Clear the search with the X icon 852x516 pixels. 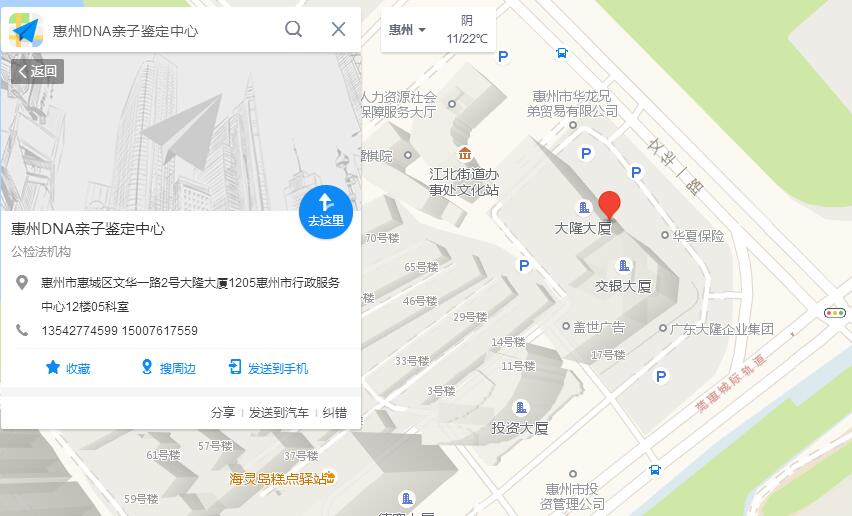click(338, 29)
